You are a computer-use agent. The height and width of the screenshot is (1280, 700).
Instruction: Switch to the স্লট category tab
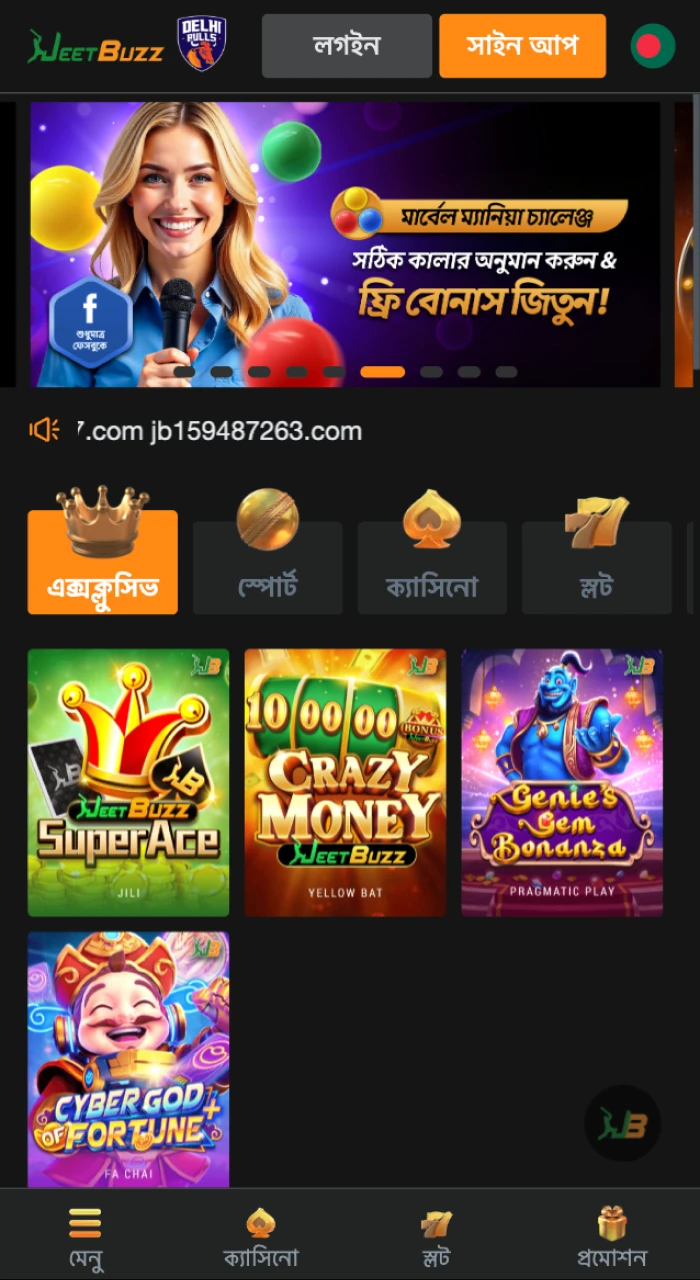[596, 568]
